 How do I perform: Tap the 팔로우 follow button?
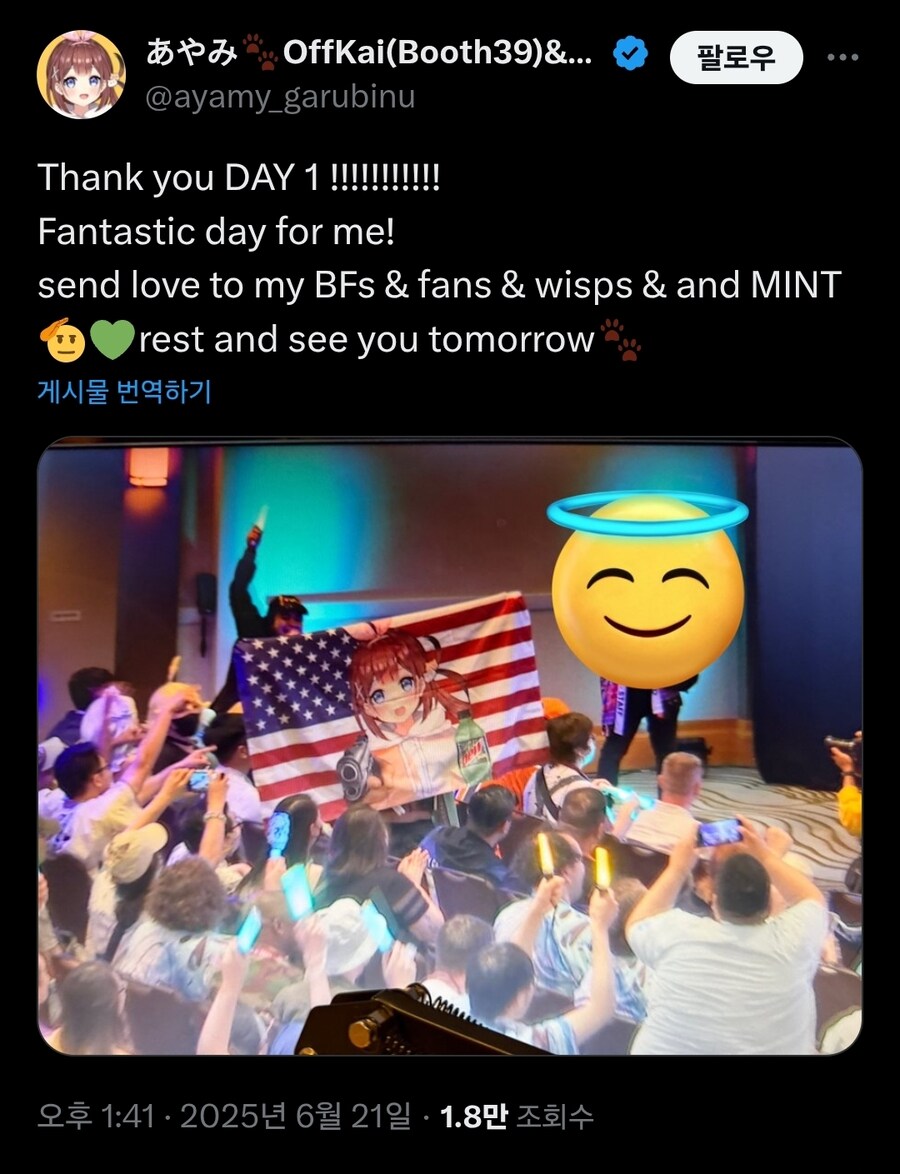736,58
